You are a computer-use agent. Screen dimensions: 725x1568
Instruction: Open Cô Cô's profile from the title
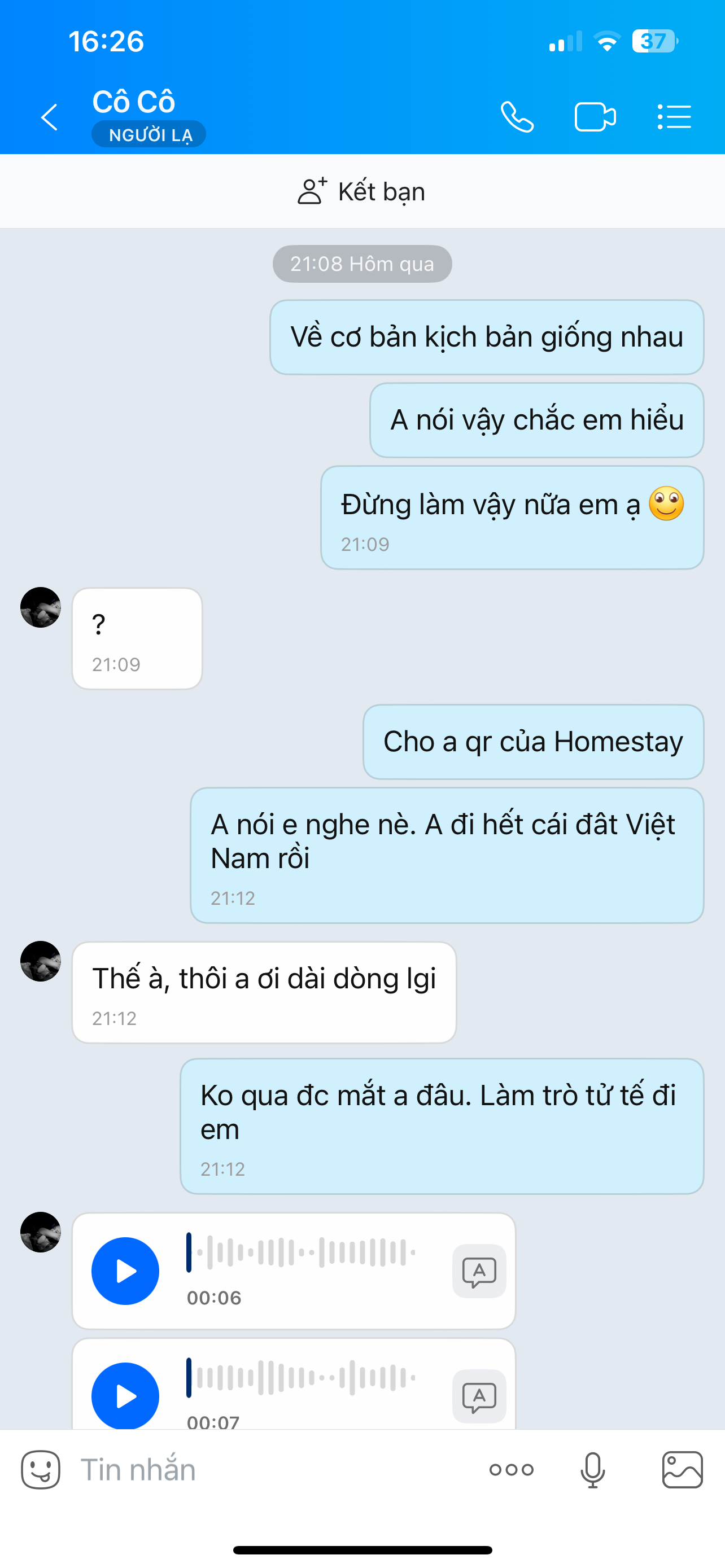(134, 102)
